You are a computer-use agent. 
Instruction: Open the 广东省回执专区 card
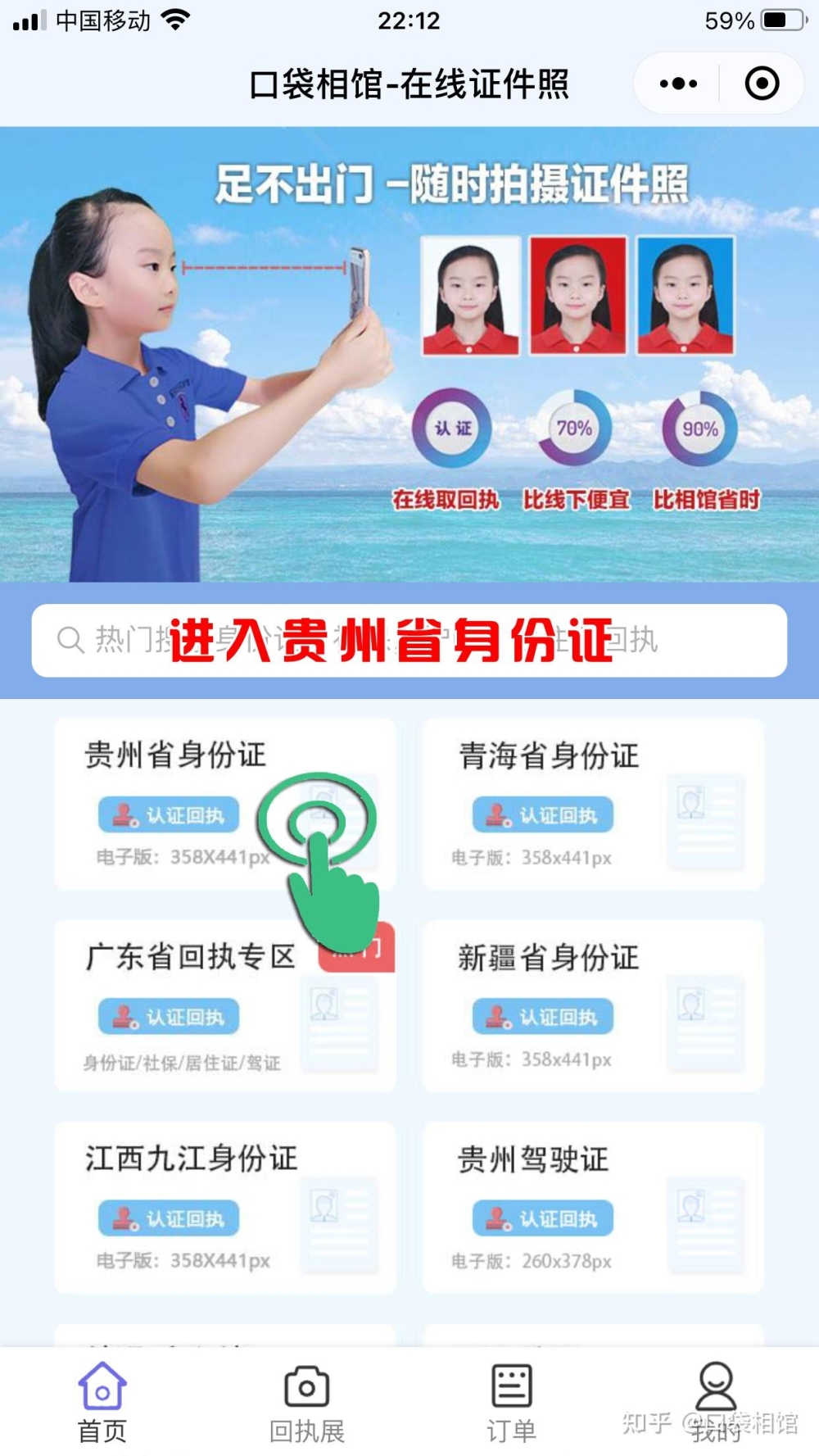224,1005
